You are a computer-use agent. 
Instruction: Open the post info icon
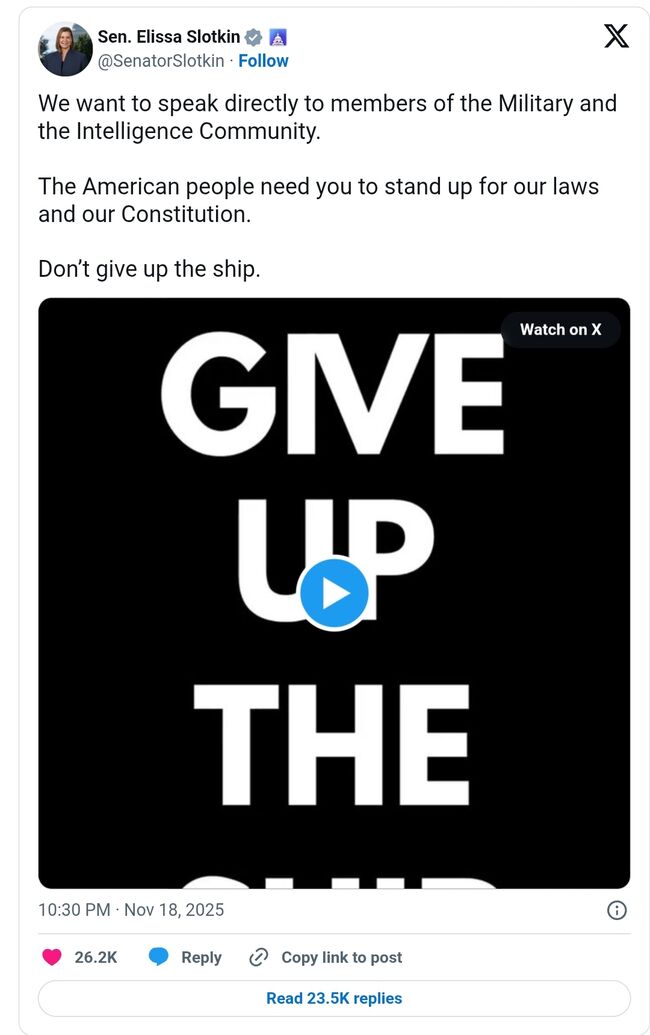pyautogui.click(x=617, y=910)
